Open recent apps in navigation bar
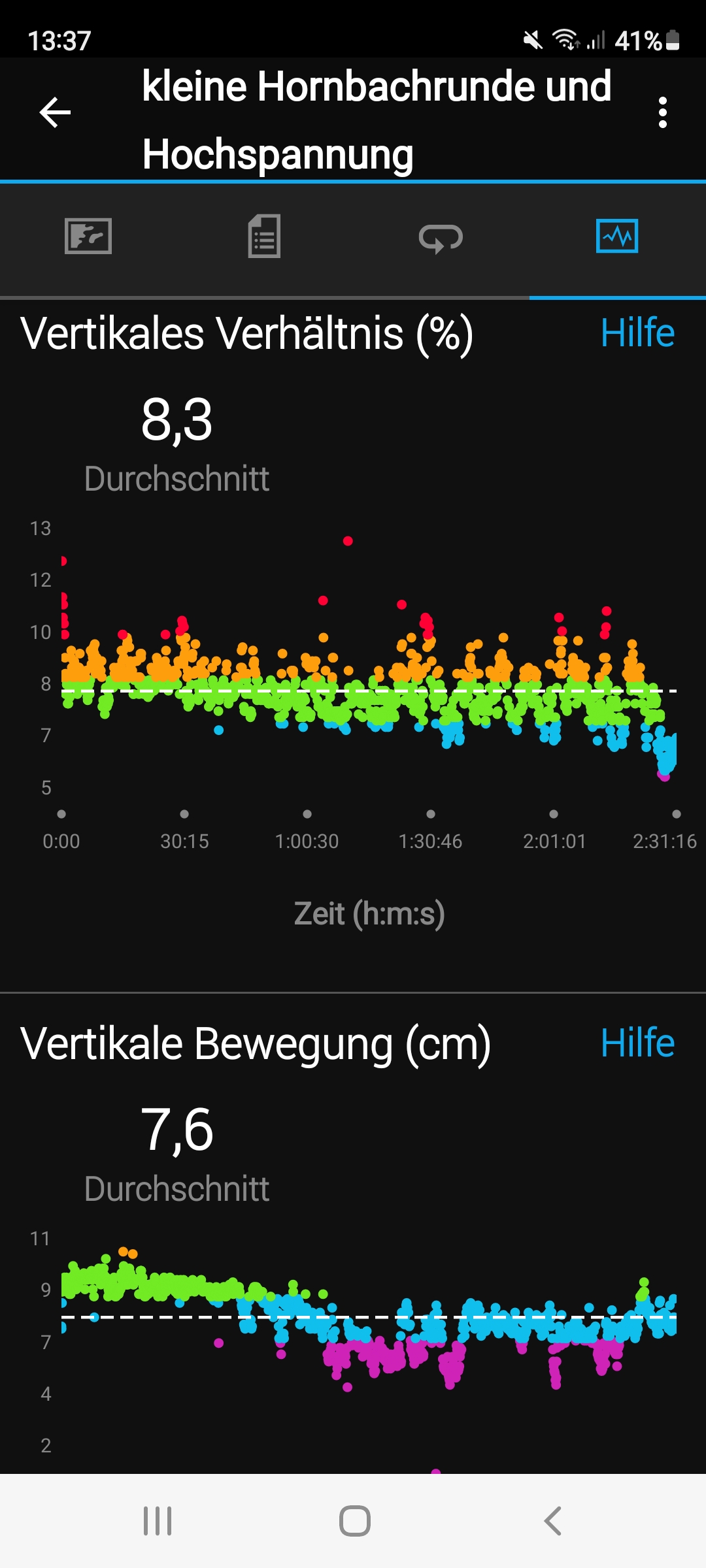706x1568 pixels. point(158,1521)
